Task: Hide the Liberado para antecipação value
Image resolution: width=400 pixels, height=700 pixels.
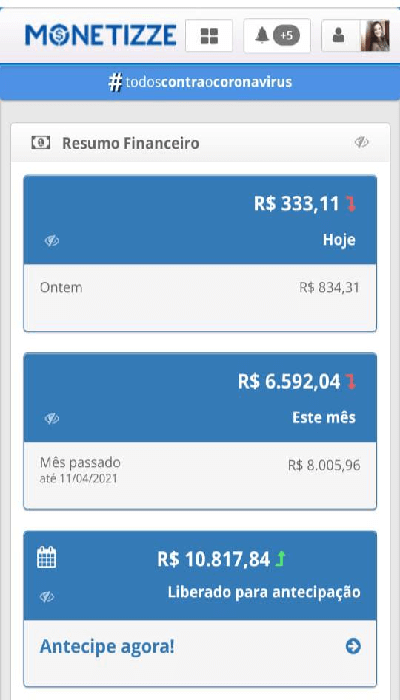Action: 47,597
